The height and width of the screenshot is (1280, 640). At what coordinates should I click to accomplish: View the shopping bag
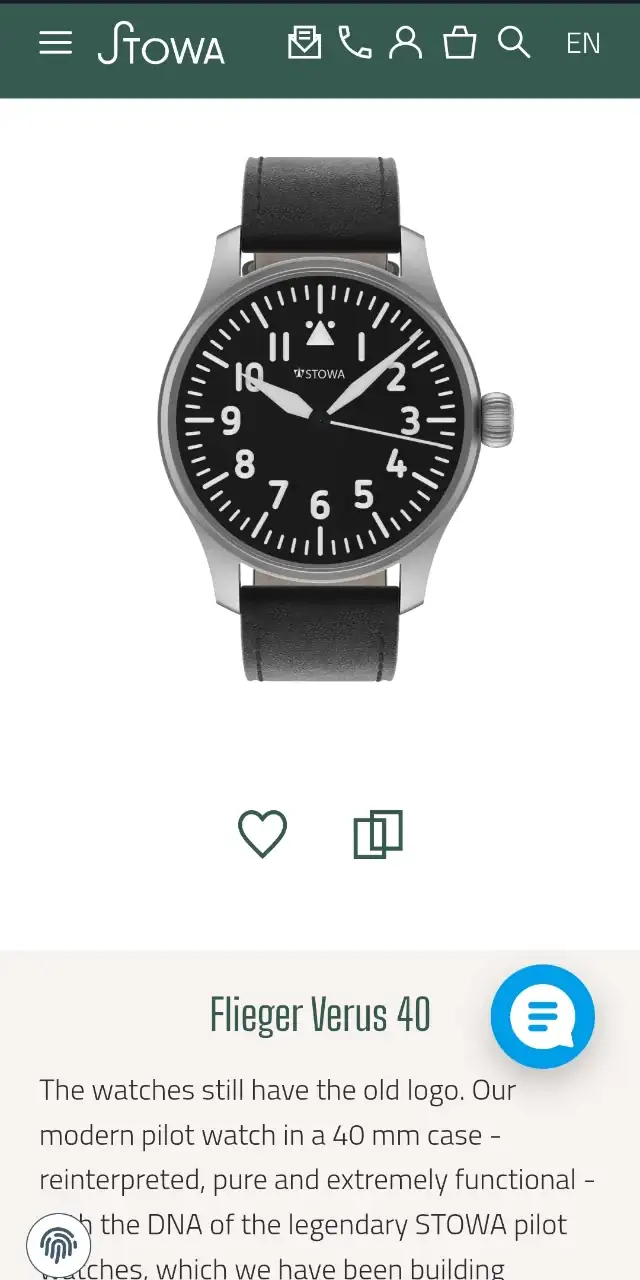(x=459, y=43)
